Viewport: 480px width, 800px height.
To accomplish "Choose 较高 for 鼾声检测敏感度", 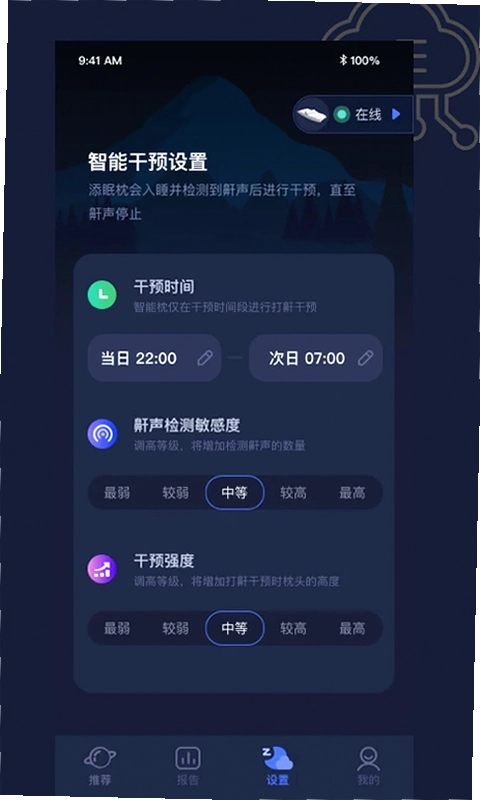I will pos(293,493).
